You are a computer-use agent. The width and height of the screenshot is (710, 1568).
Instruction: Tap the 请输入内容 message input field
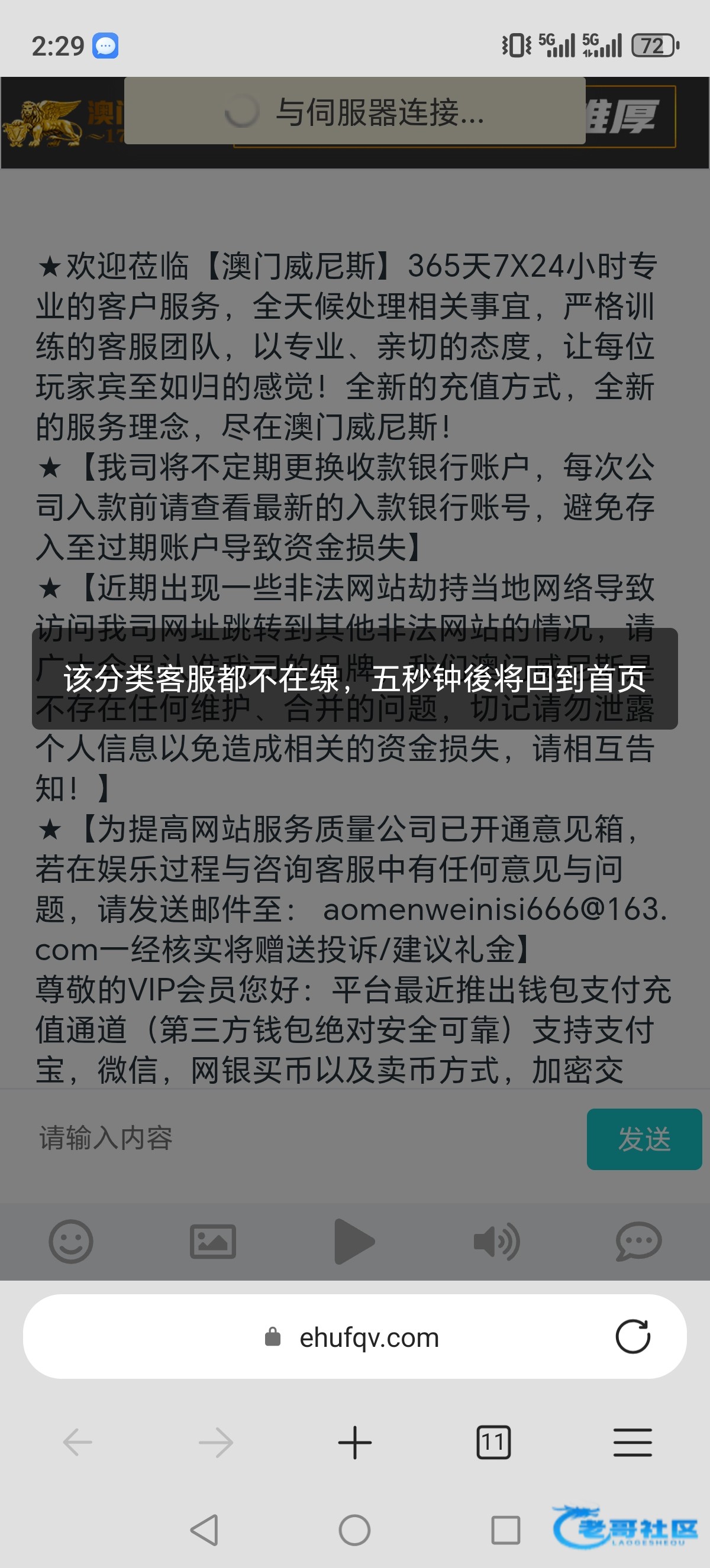[305, 1138]
